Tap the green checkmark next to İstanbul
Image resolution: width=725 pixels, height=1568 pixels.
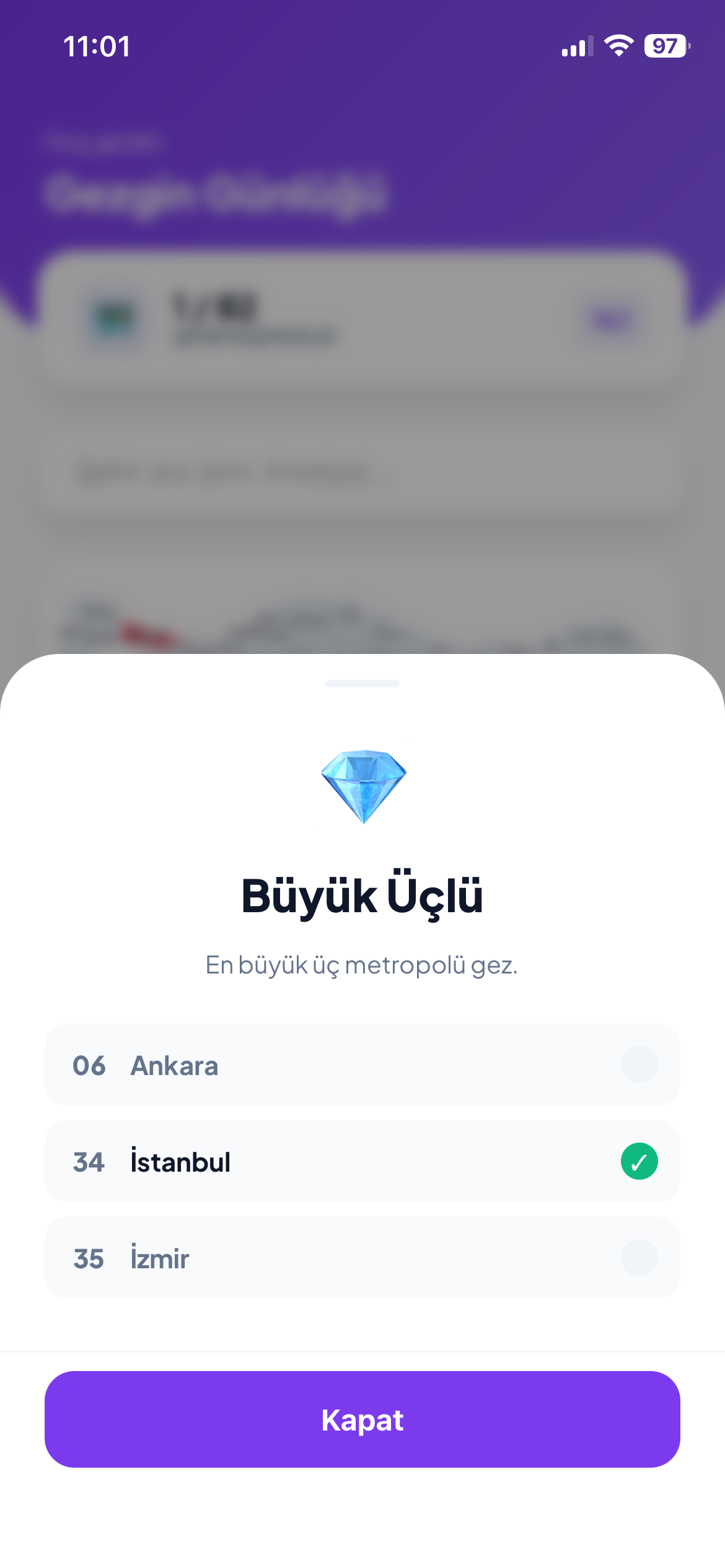[x=639, y=1161]
